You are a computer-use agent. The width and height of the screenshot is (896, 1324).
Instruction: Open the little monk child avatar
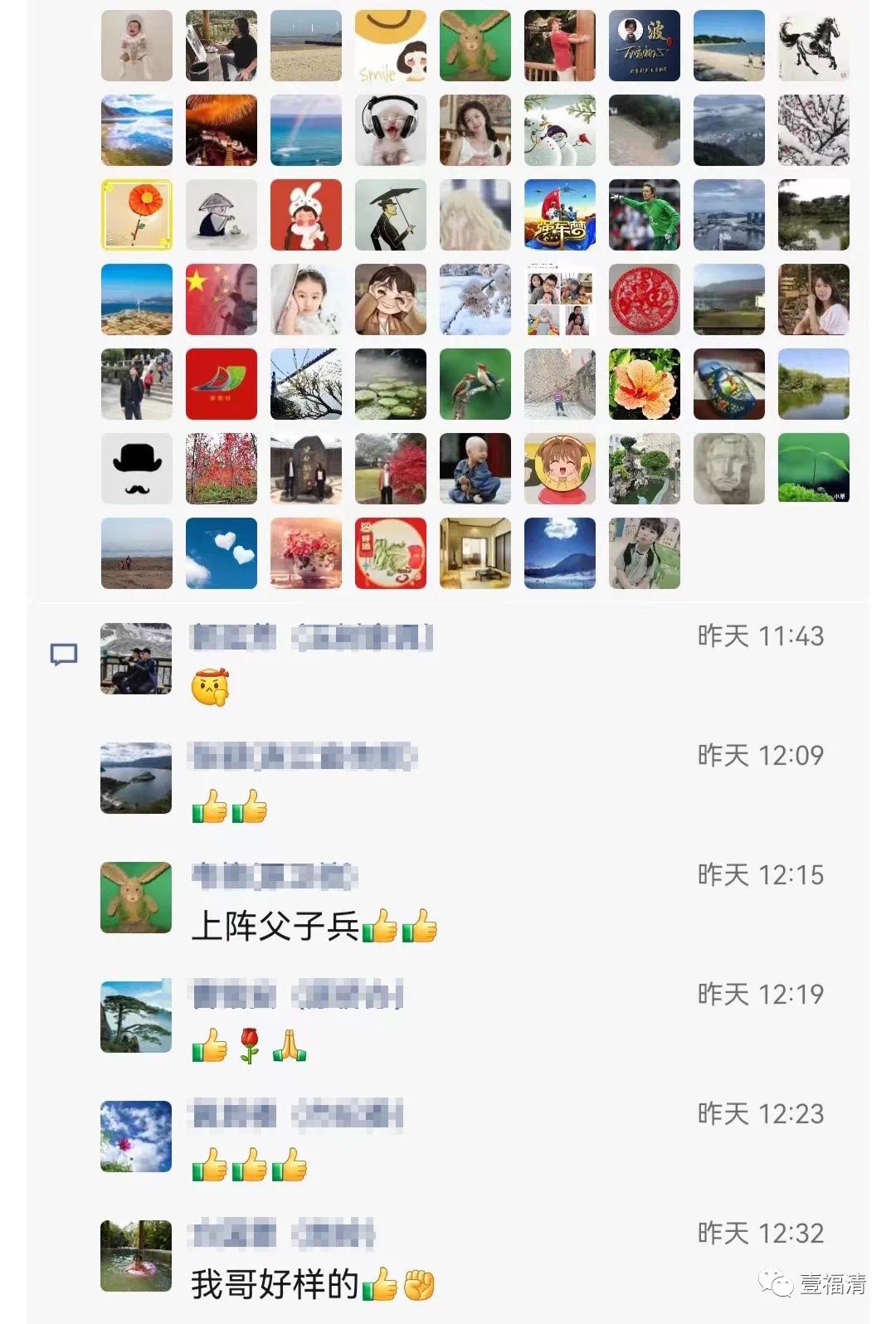tap(475, 469)
